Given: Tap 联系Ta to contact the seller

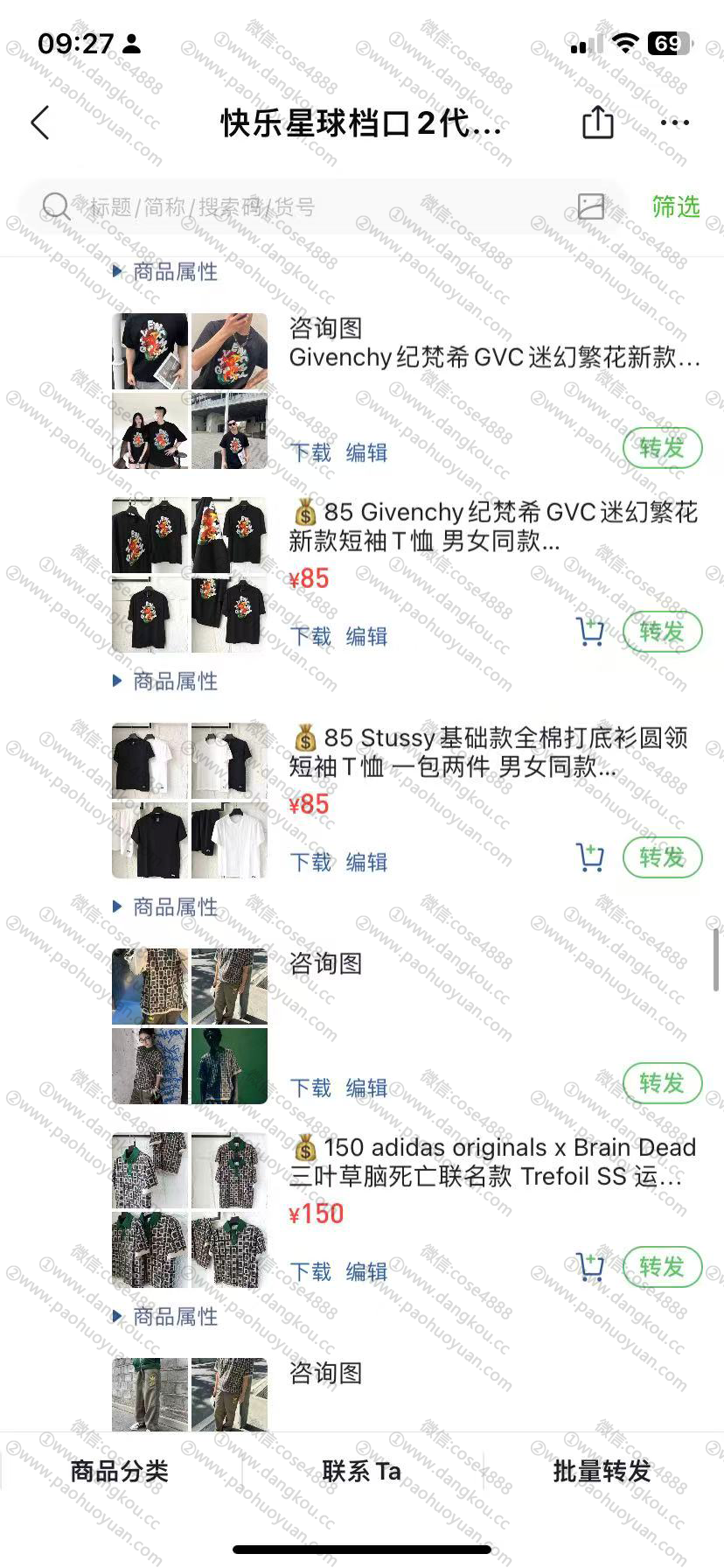Looking at the screenshot, I should click(x=361, y=1472).
